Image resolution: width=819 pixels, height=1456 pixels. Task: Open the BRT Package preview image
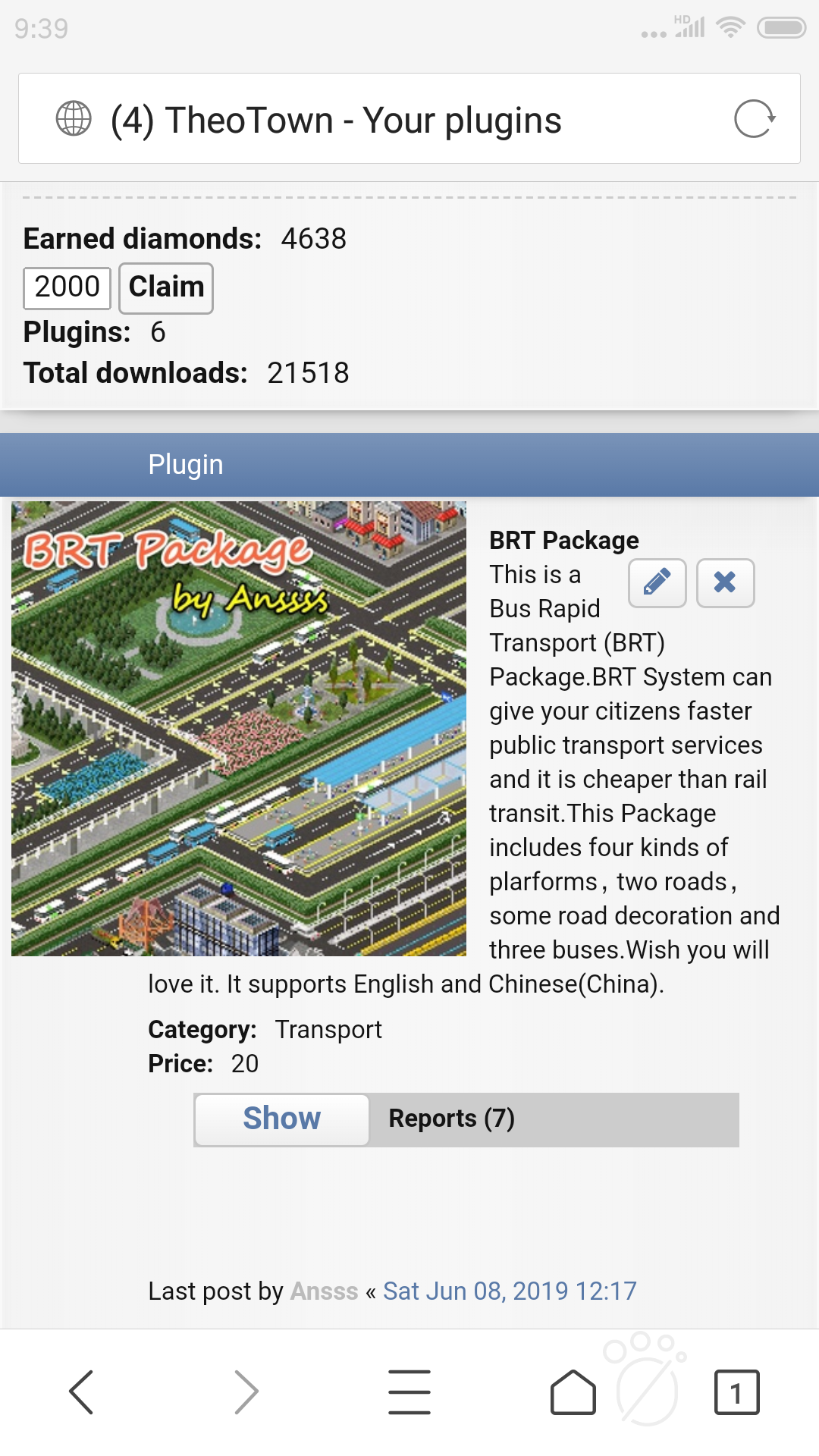239,728
